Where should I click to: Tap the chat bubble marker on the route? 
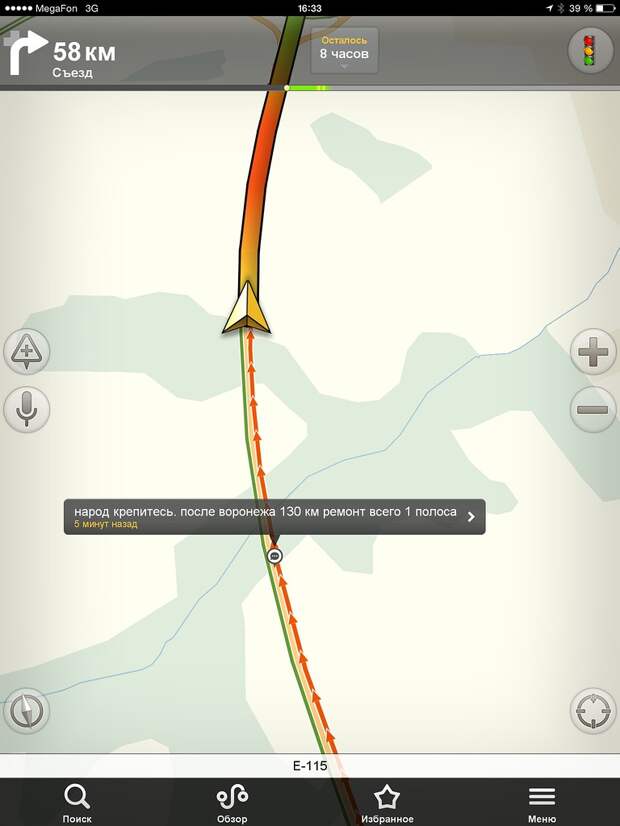[x=275, y=555]
